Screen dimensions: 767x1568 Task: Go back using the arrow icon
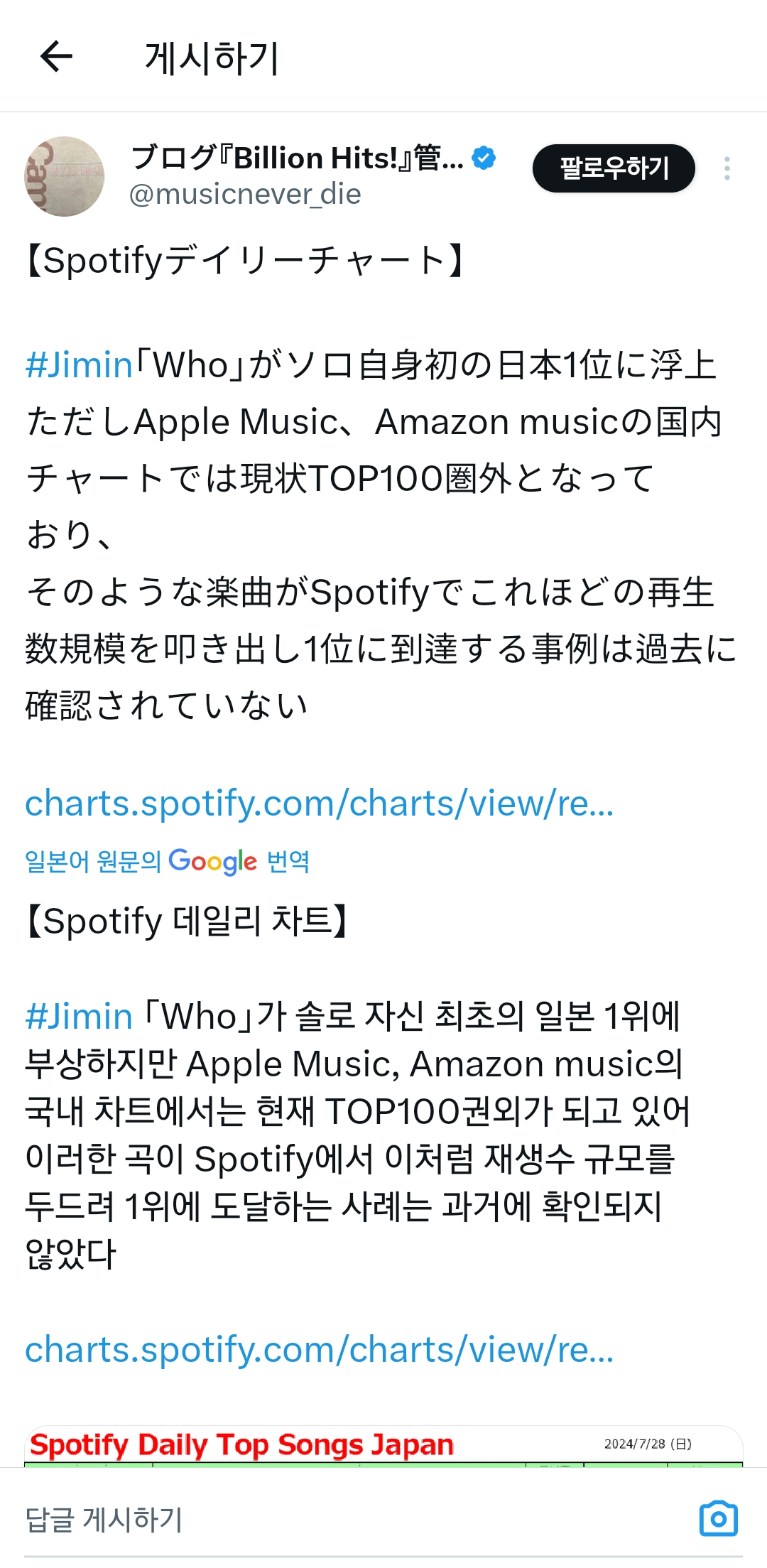[57, 57]
